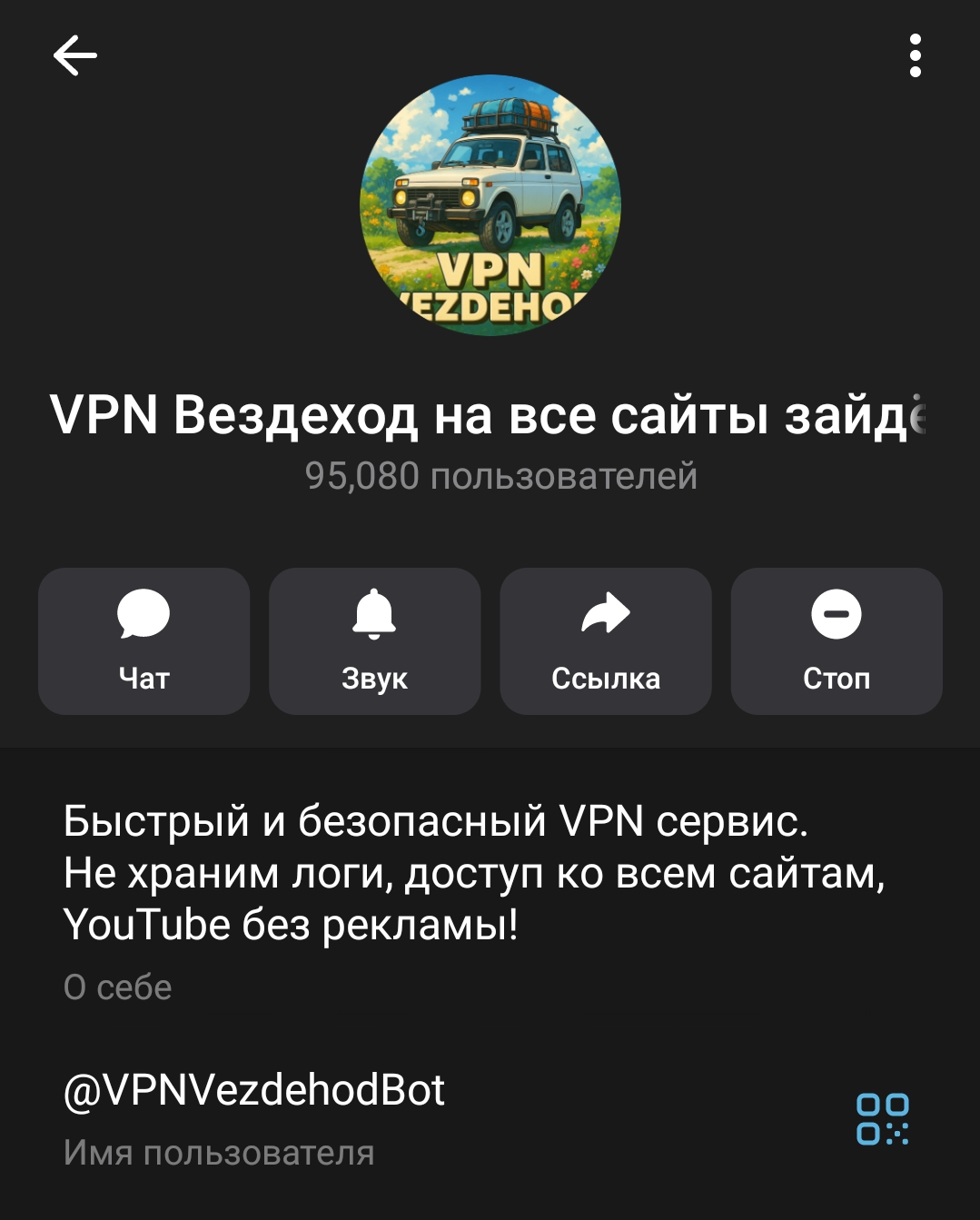The image size is (980, 1220).
Task: Stop the bot with Стоп button
Action: (836, 640)
